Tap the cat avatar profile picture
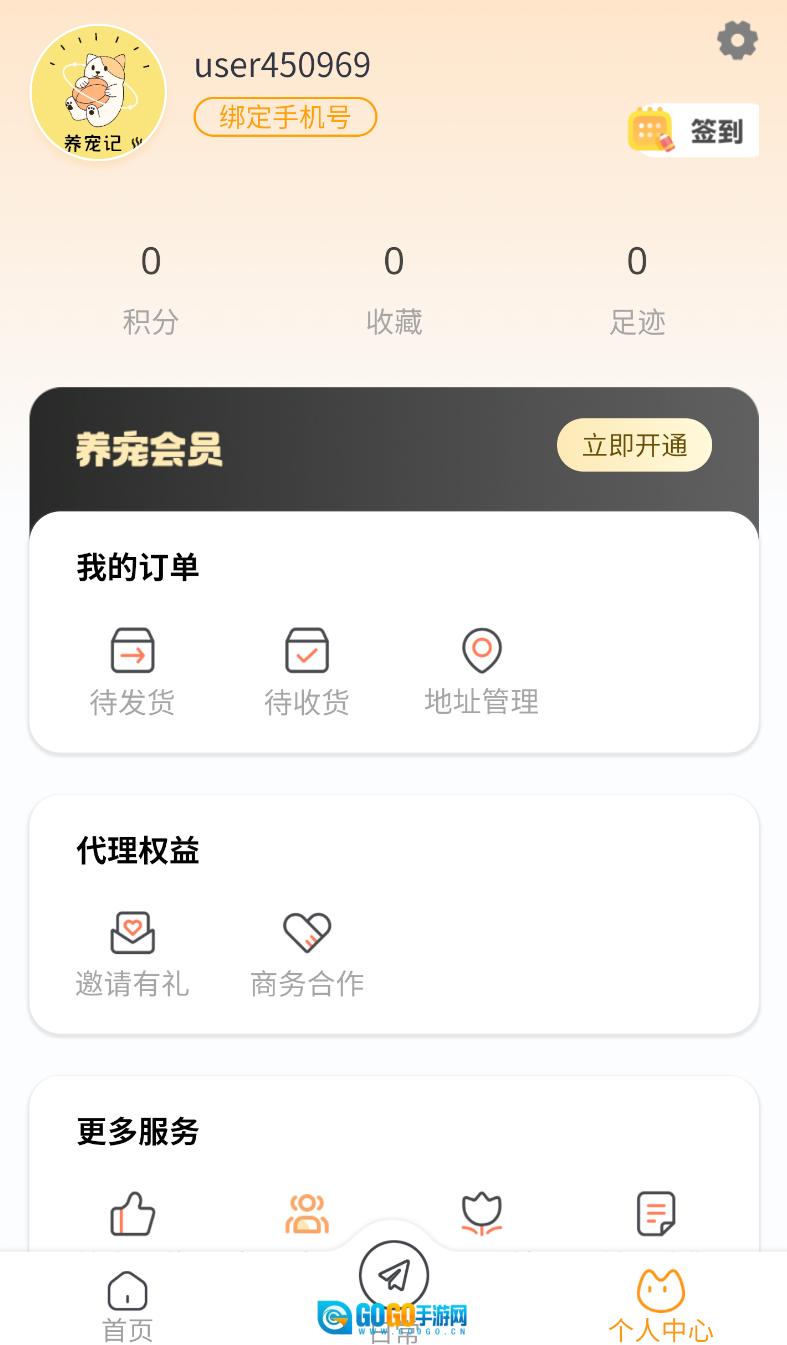Image resolution: width=787 pixels, height=1345 pixels. point(98,91)
